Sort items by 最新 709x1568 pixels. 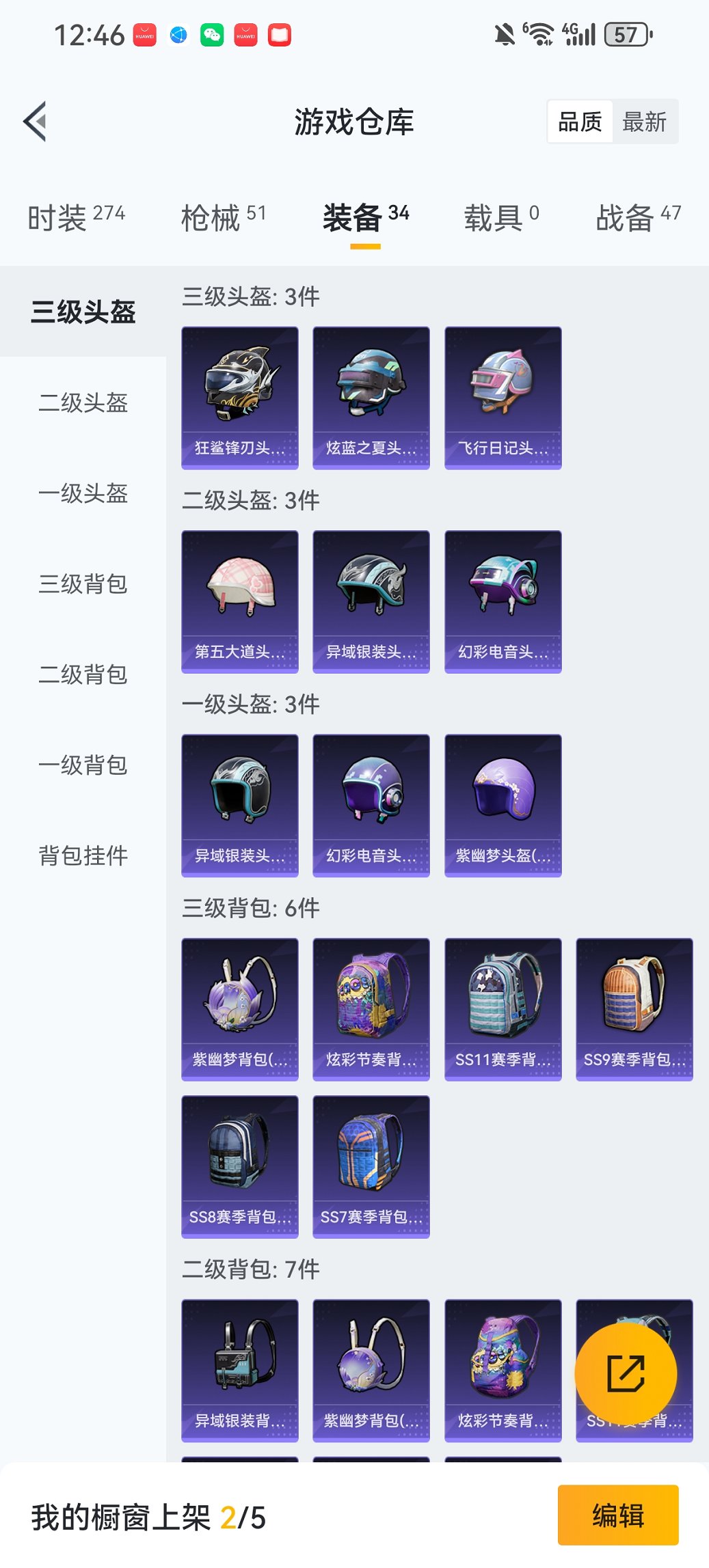[644, 122]
